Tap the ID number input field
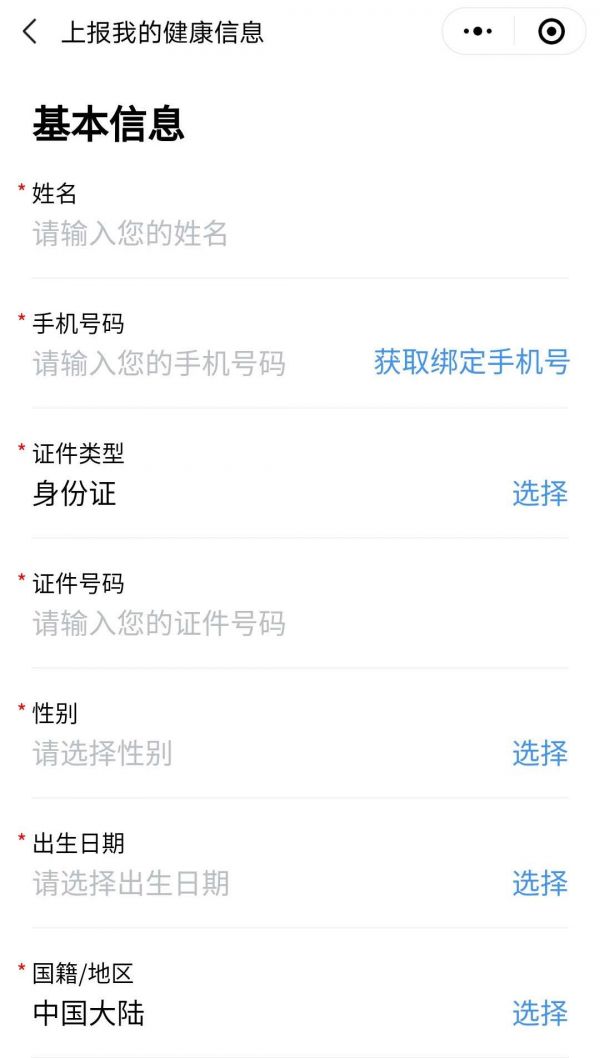The image size is (600, 1058). (300, 624)
